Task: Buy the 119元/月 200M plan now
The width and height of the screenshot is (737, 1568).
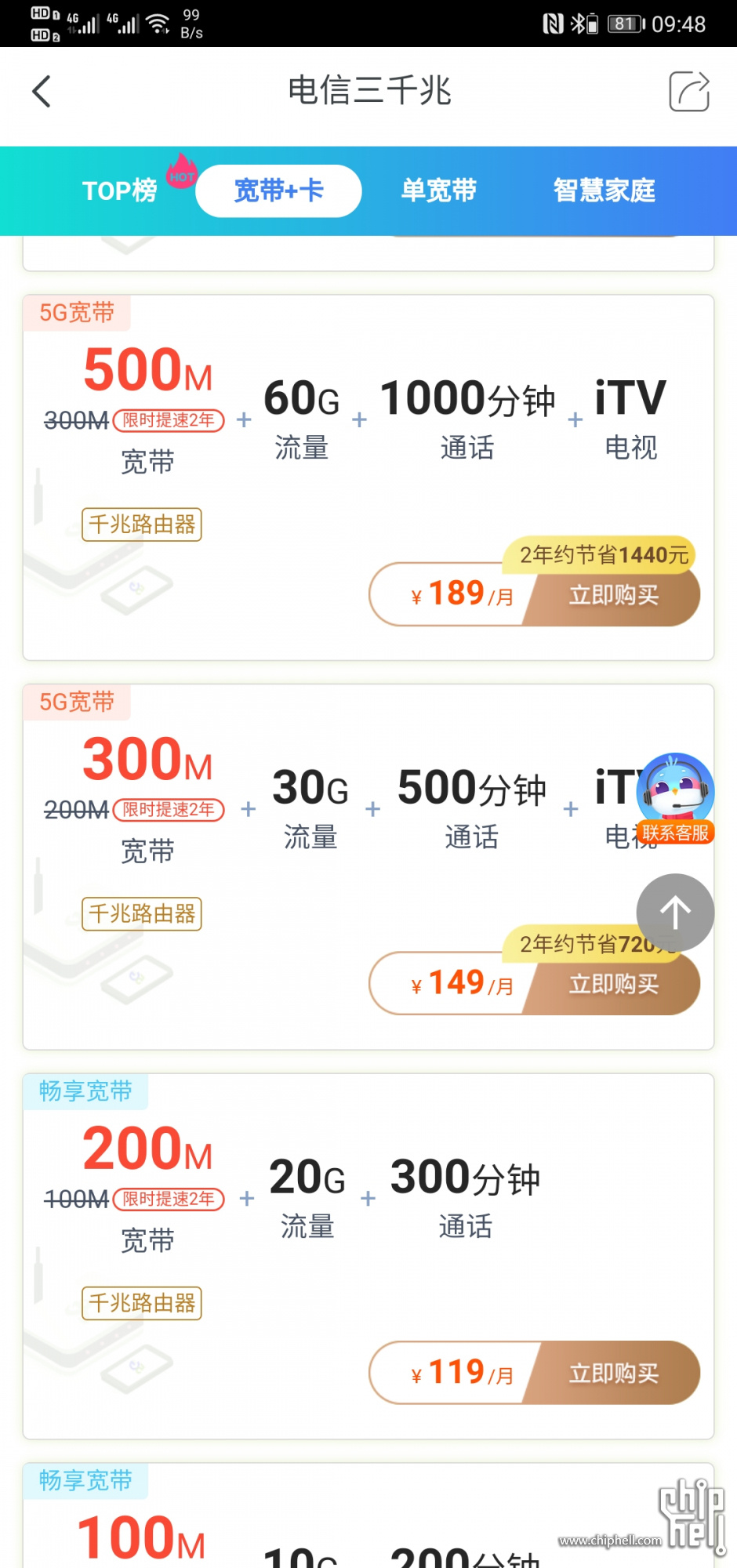Action: point(613,1373)
